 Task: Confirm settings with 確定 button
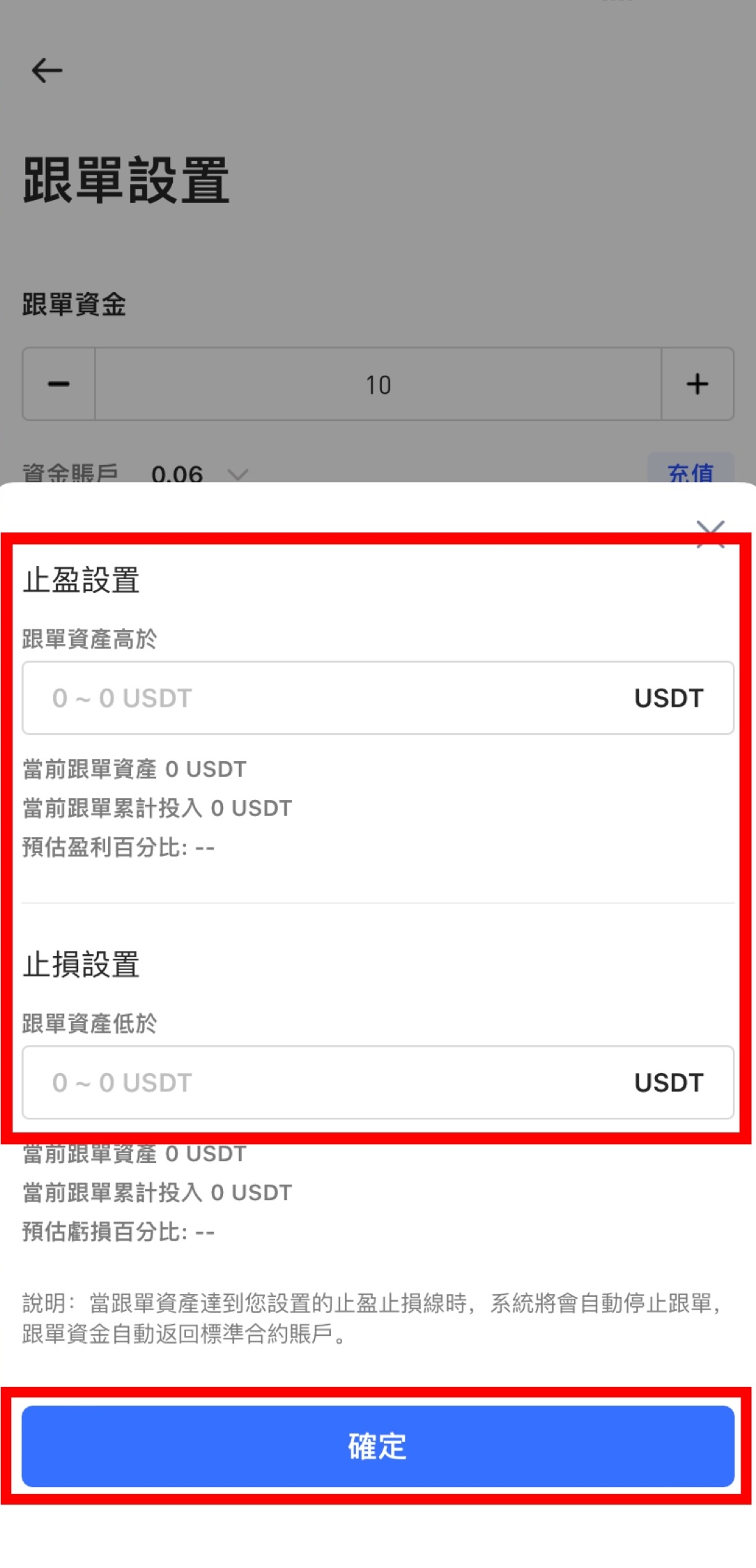point(378,1445)
